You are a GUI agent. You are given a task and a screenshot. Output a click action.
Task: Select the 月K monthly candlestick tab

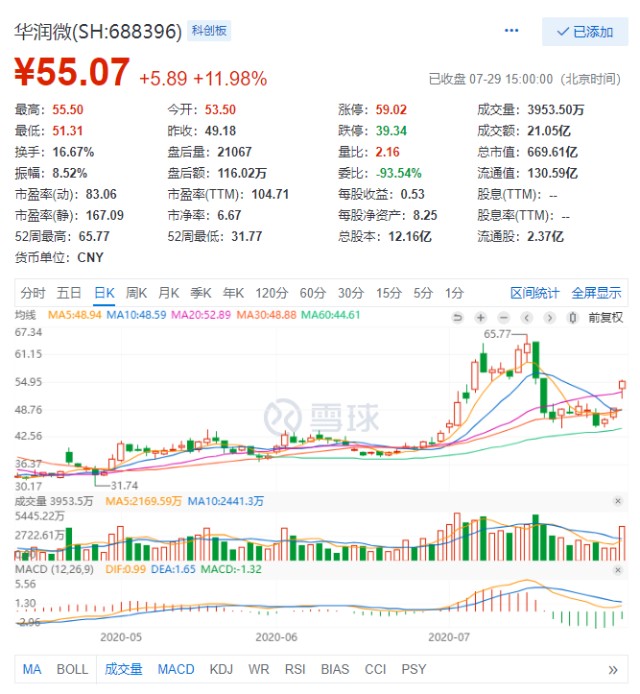pos(168,293)
